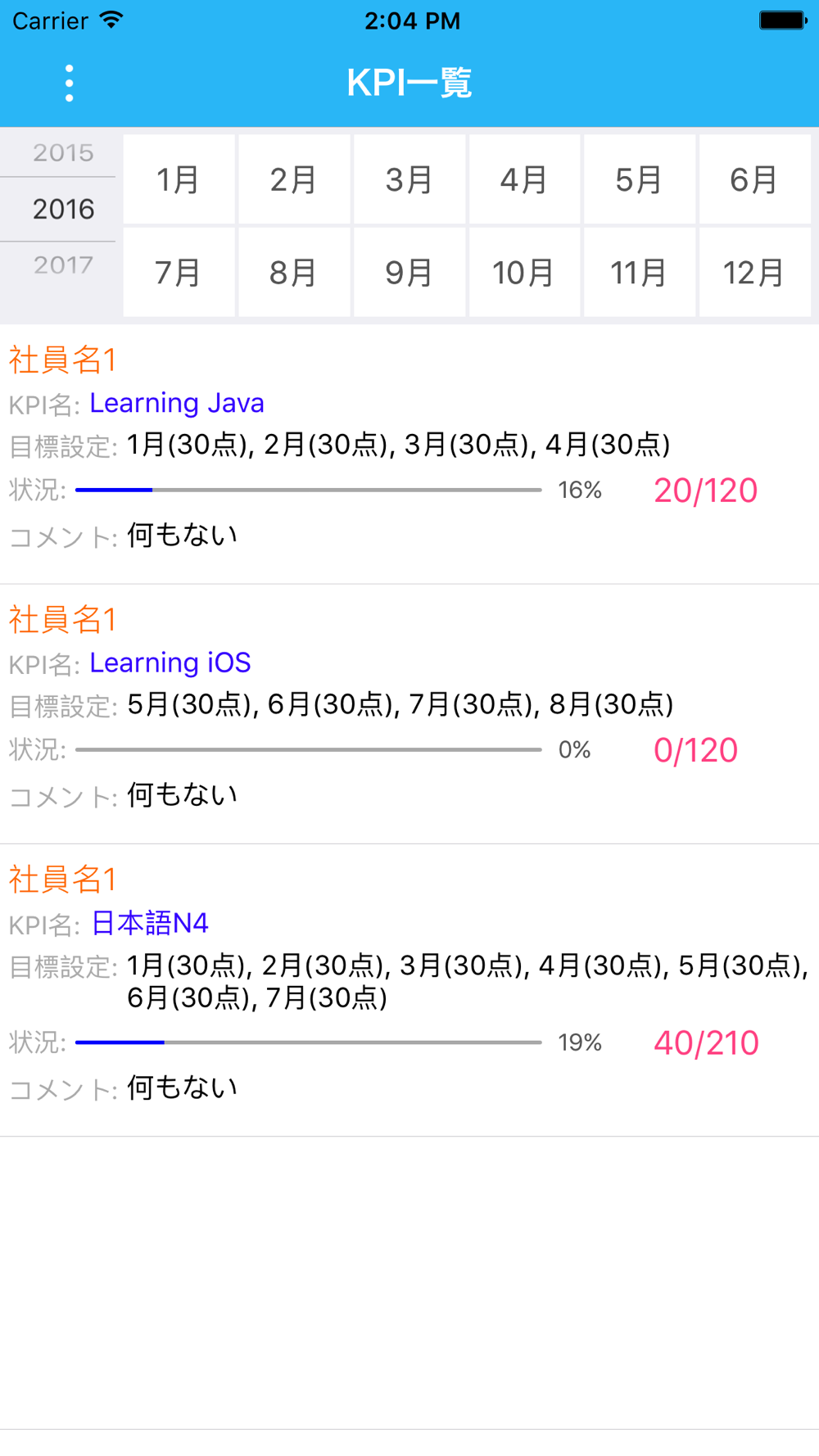Open the 日本語N4 KPI entry

tap(409, 990)
